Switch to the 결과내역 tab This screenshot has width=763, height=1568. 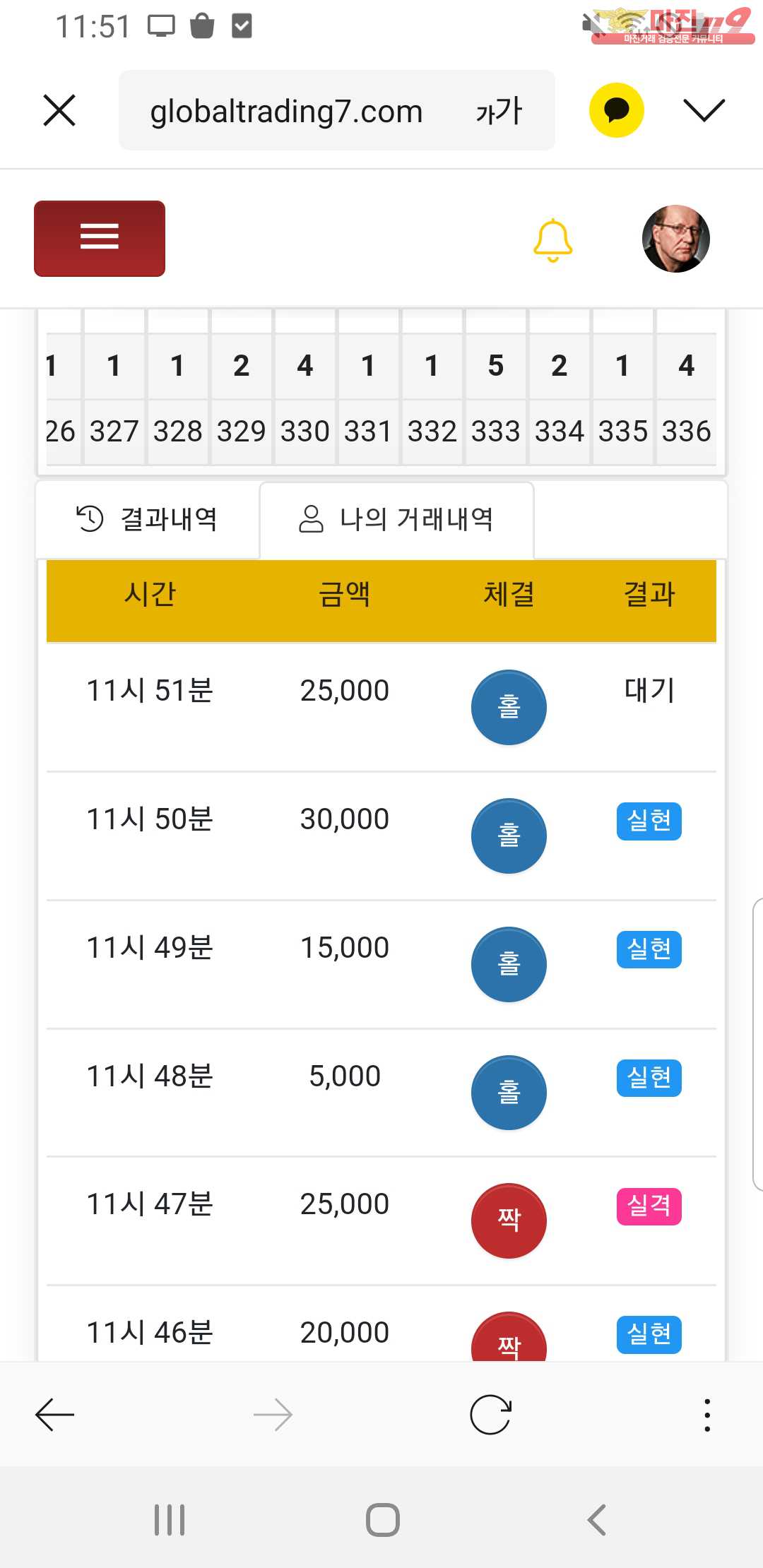coord(147,519)
